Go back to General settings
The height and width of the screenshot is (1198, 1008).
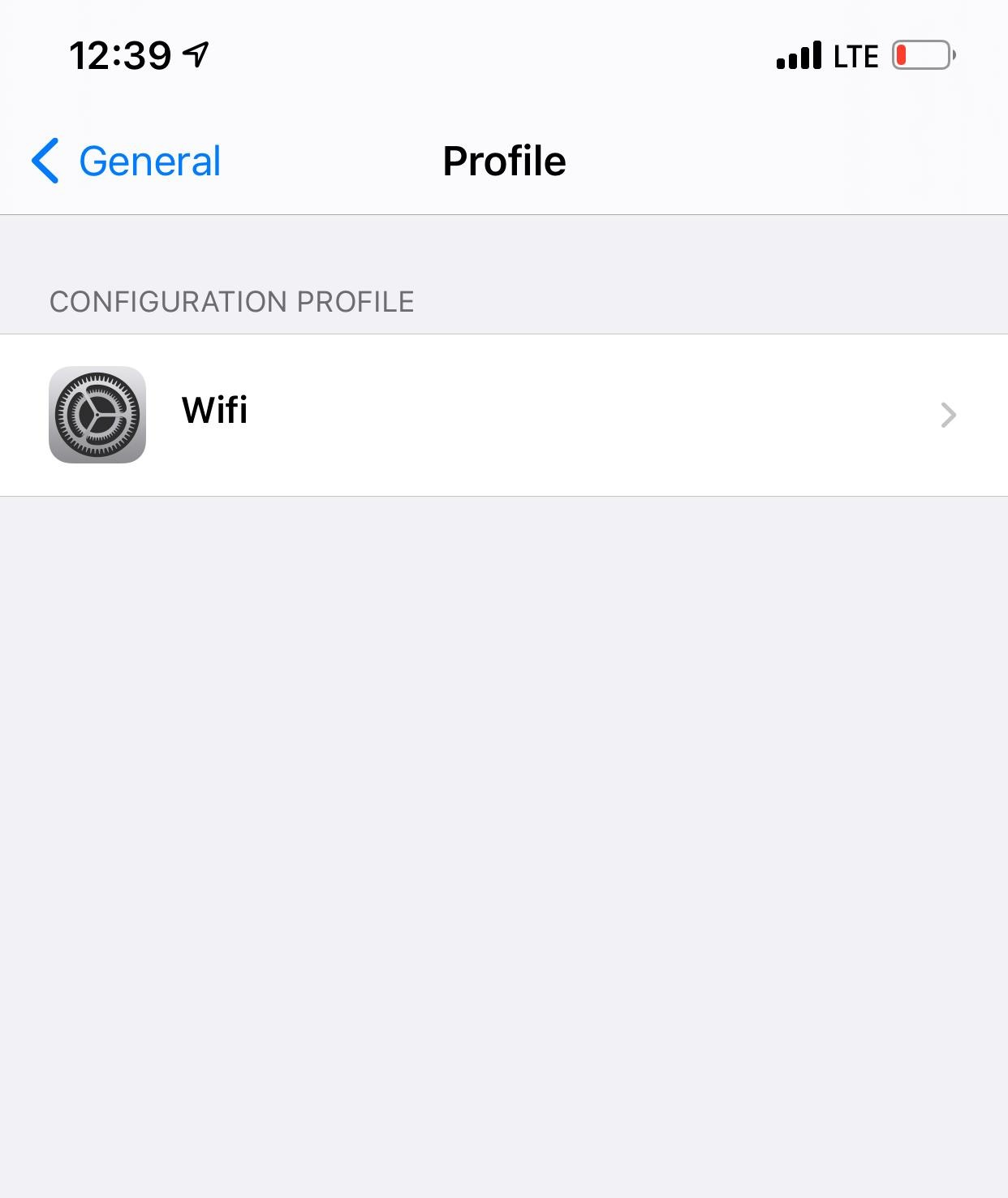pos(126,161)
